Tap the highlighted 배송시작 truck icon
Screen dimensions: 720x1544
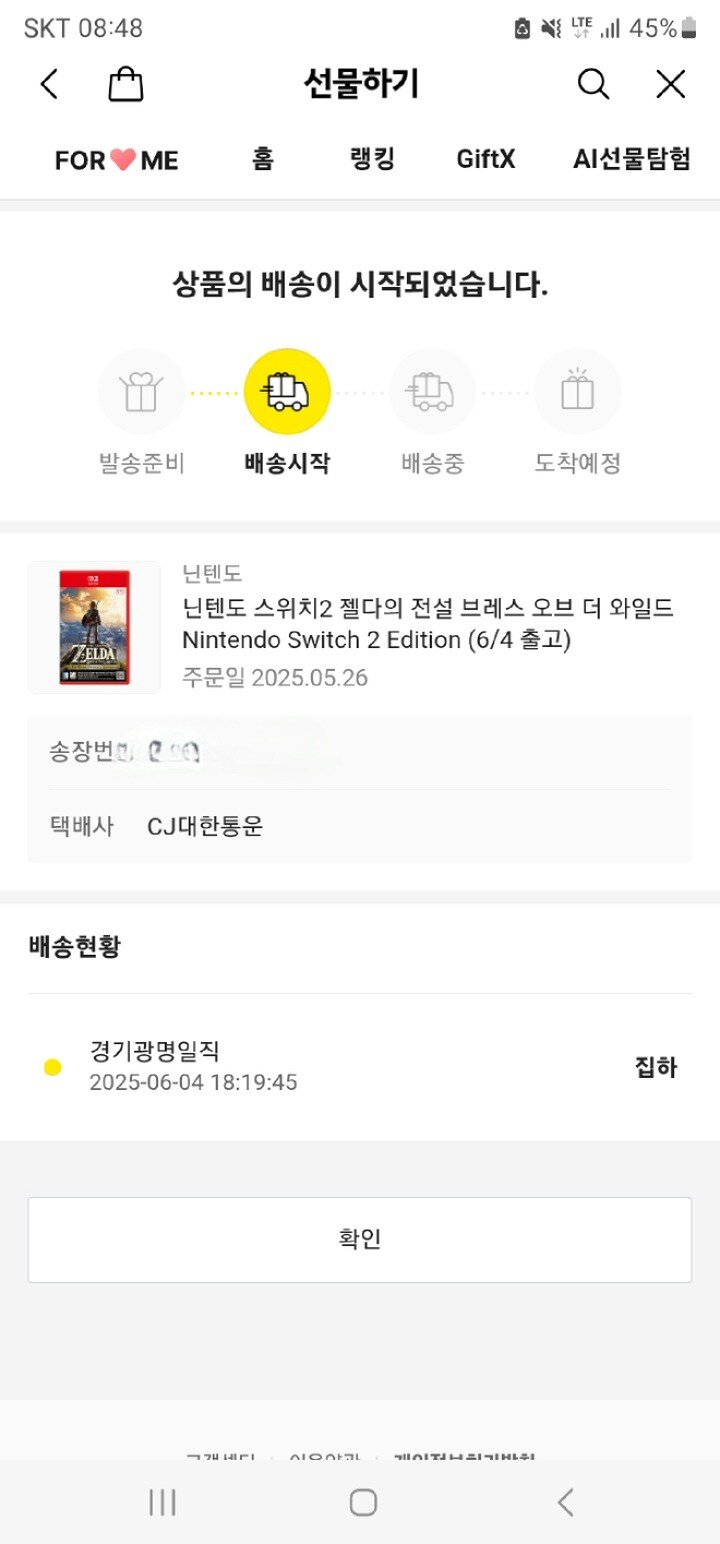click(287, 391)
